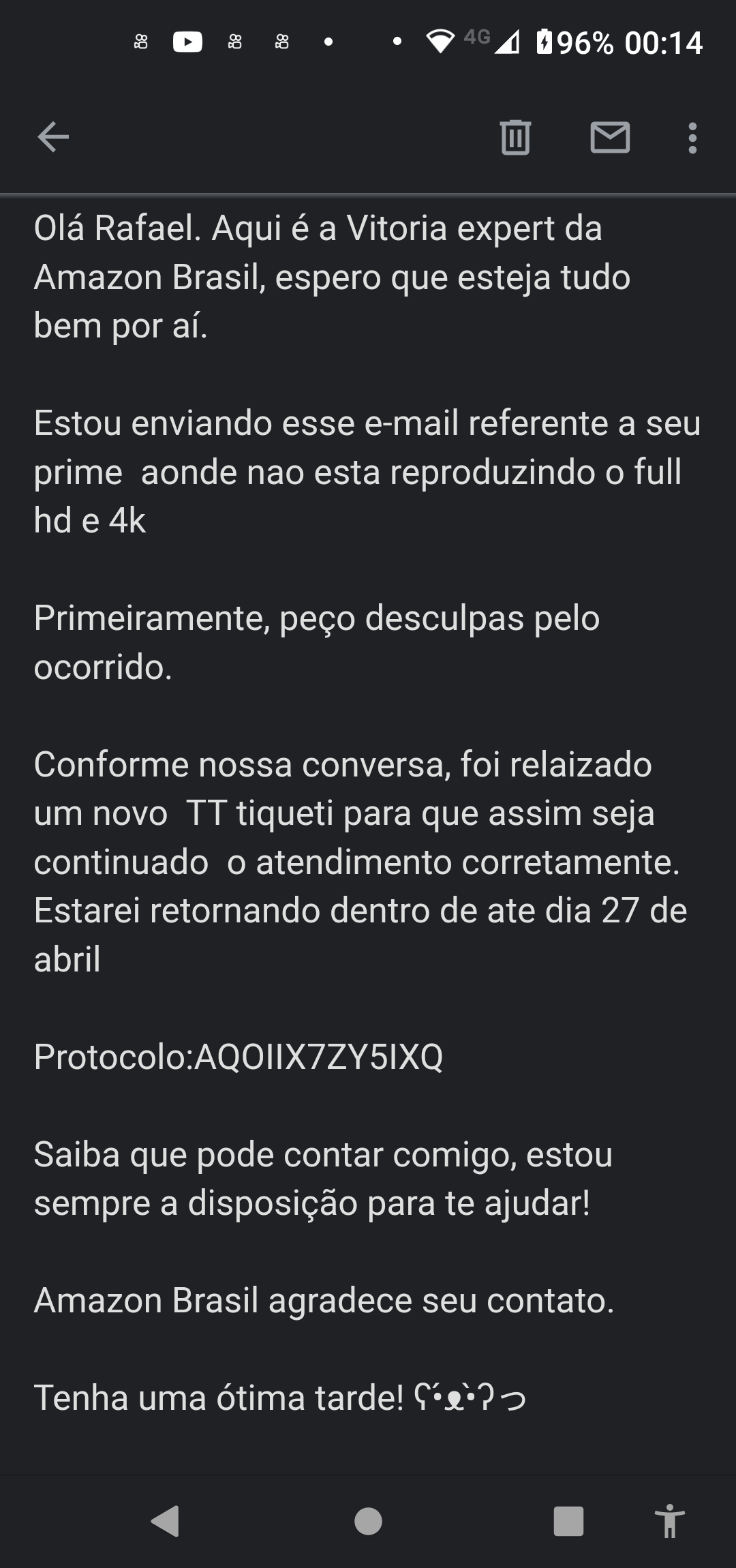Delete this email with the trash icon

click(515, 137)
